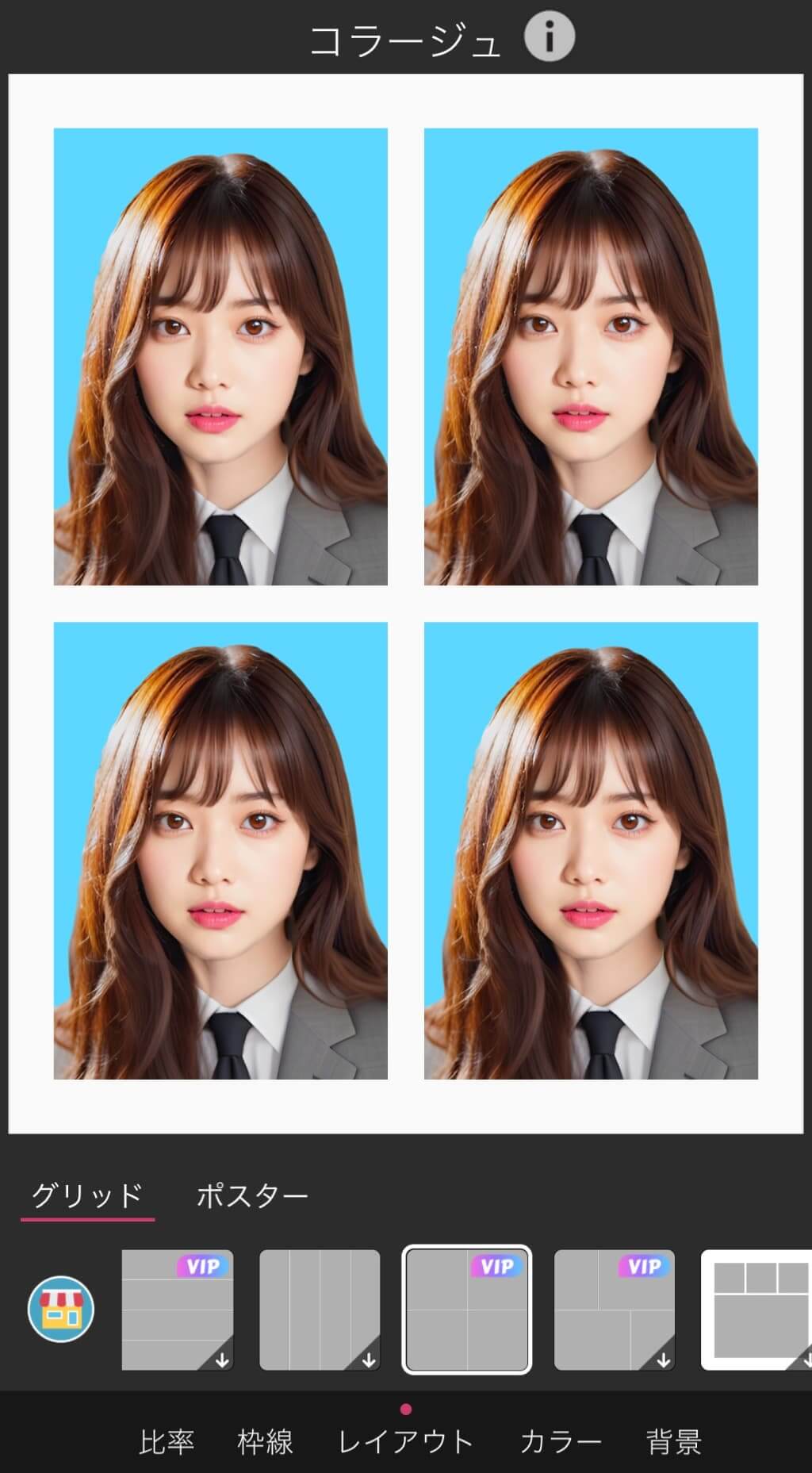This screenshot has width=812, height=1473.
Task: Select the レイアウト option
Action: tap(405, 1440)
